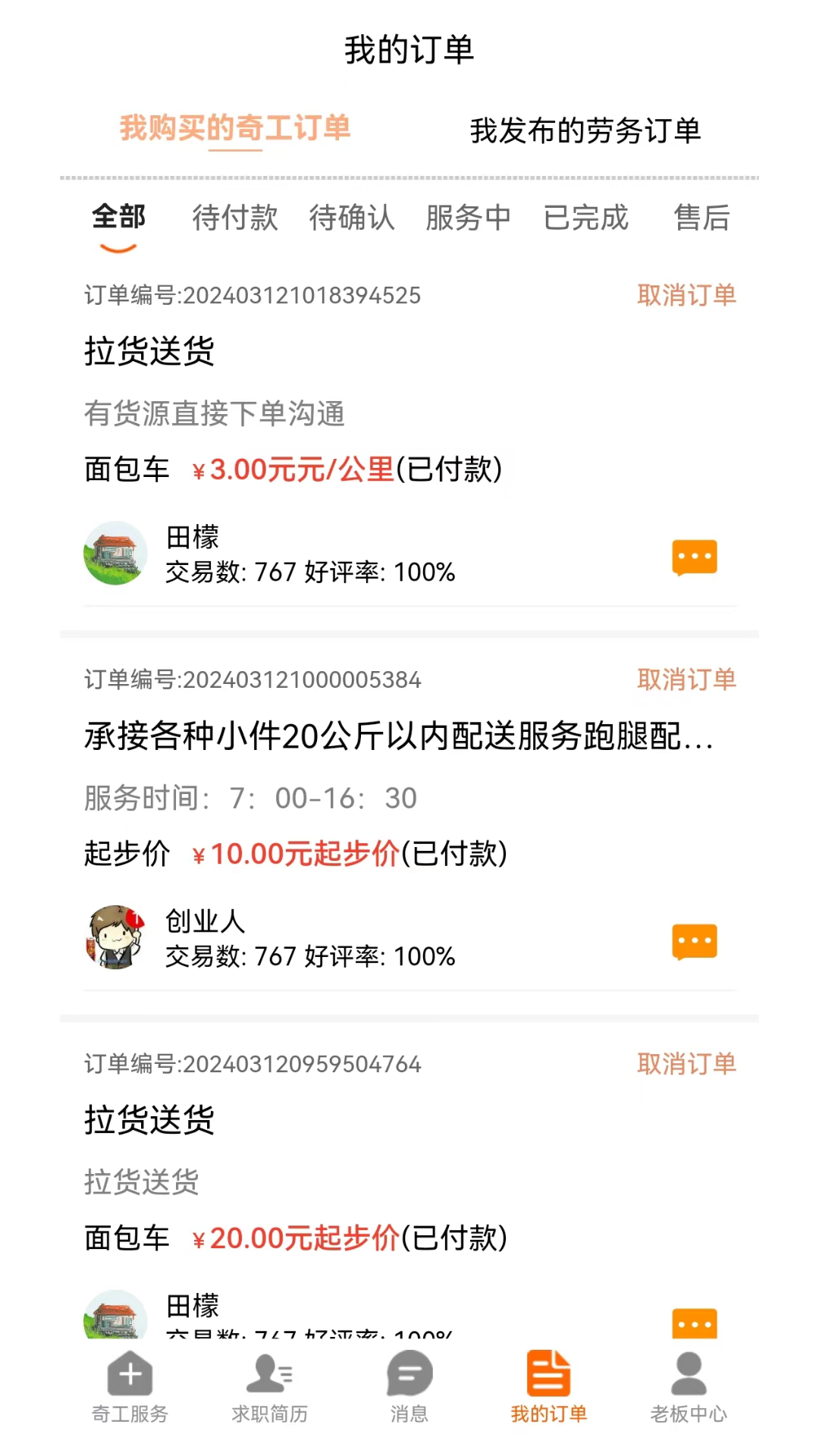Open the 承接各种小件20公斤 order details
This screenshot has width=819, height=1456.
coord(399,736)
